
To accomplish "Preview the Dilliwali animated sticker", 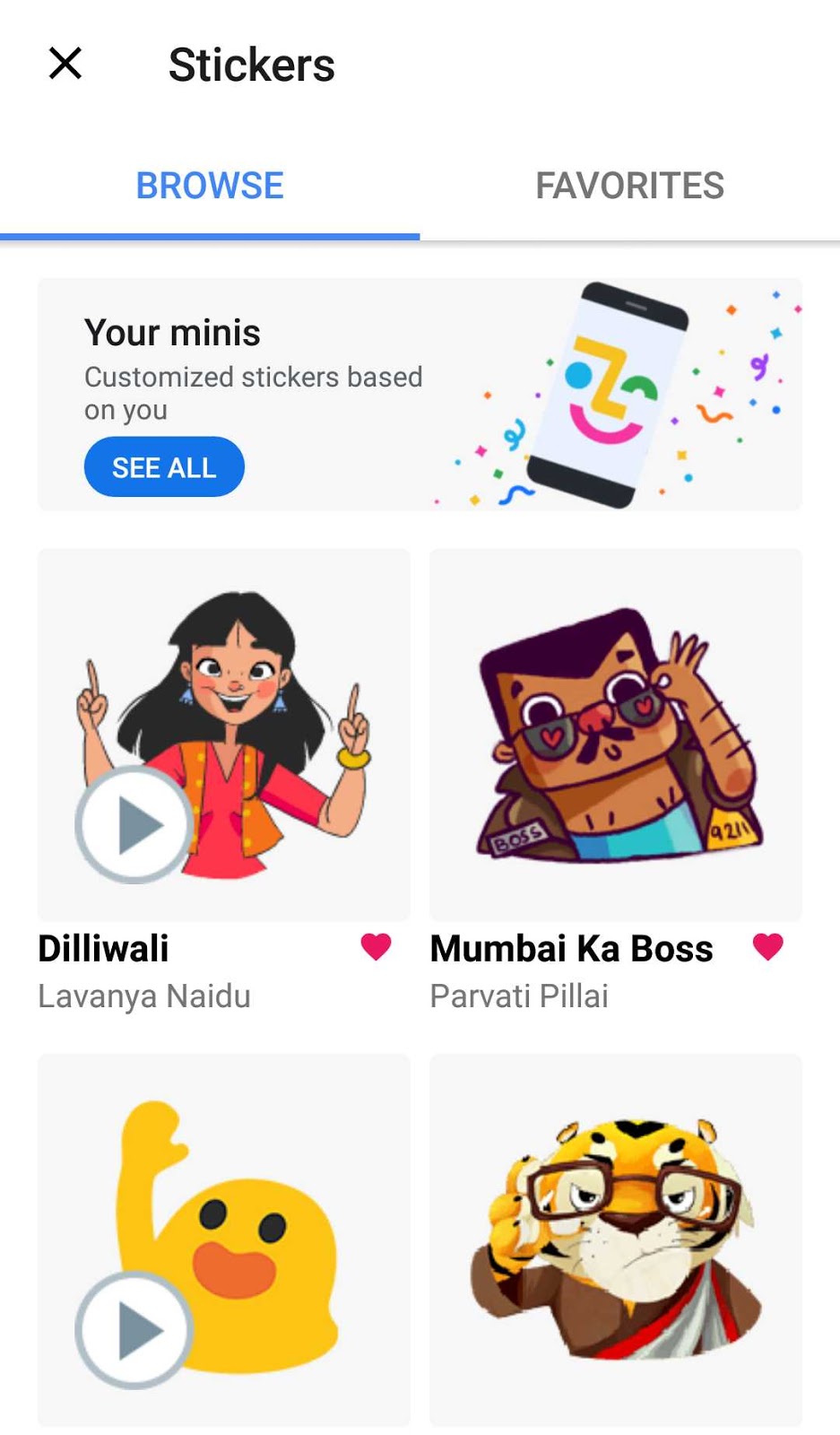I will point(133,824).
